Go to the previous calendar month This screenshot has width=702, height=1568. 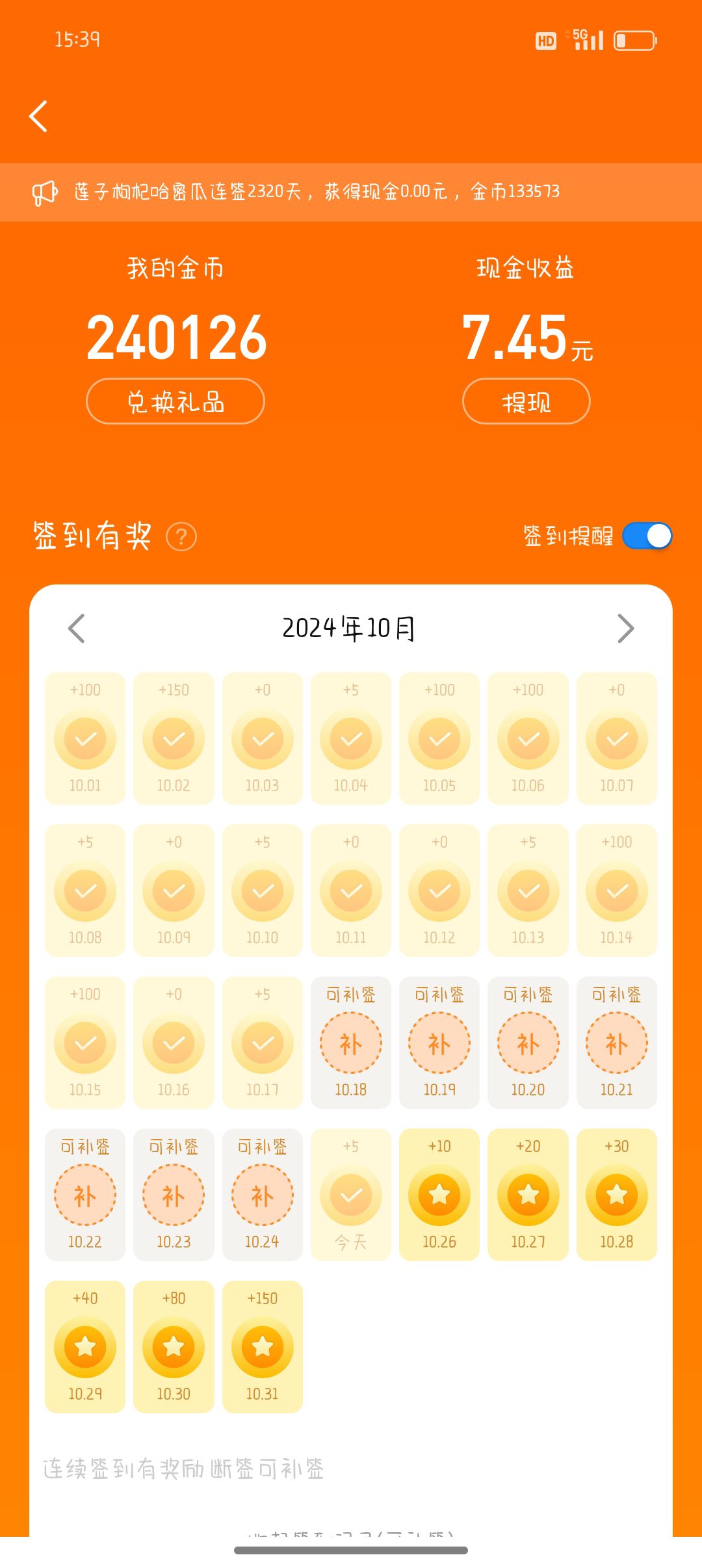77,628
